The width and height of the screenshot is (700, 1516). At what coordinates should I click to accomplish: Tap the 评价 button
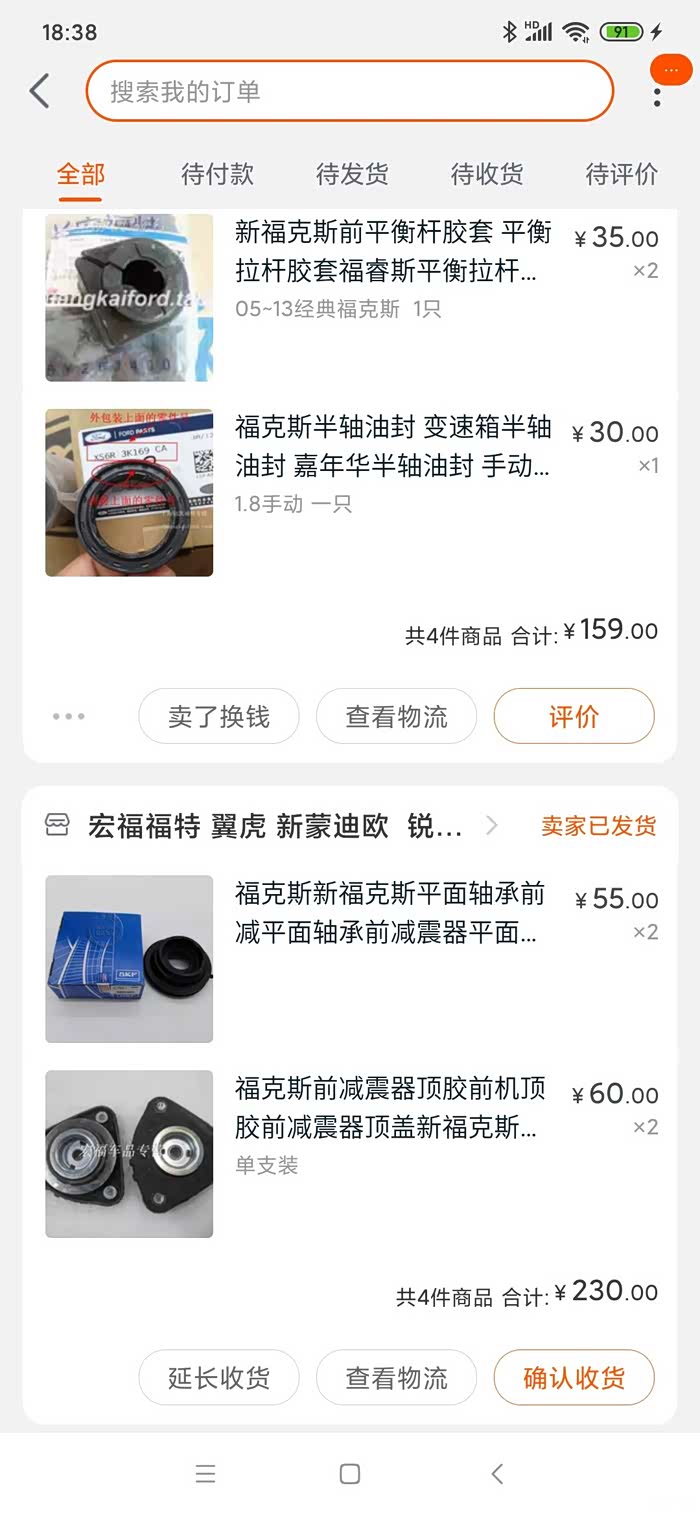(x=574, y=716)
